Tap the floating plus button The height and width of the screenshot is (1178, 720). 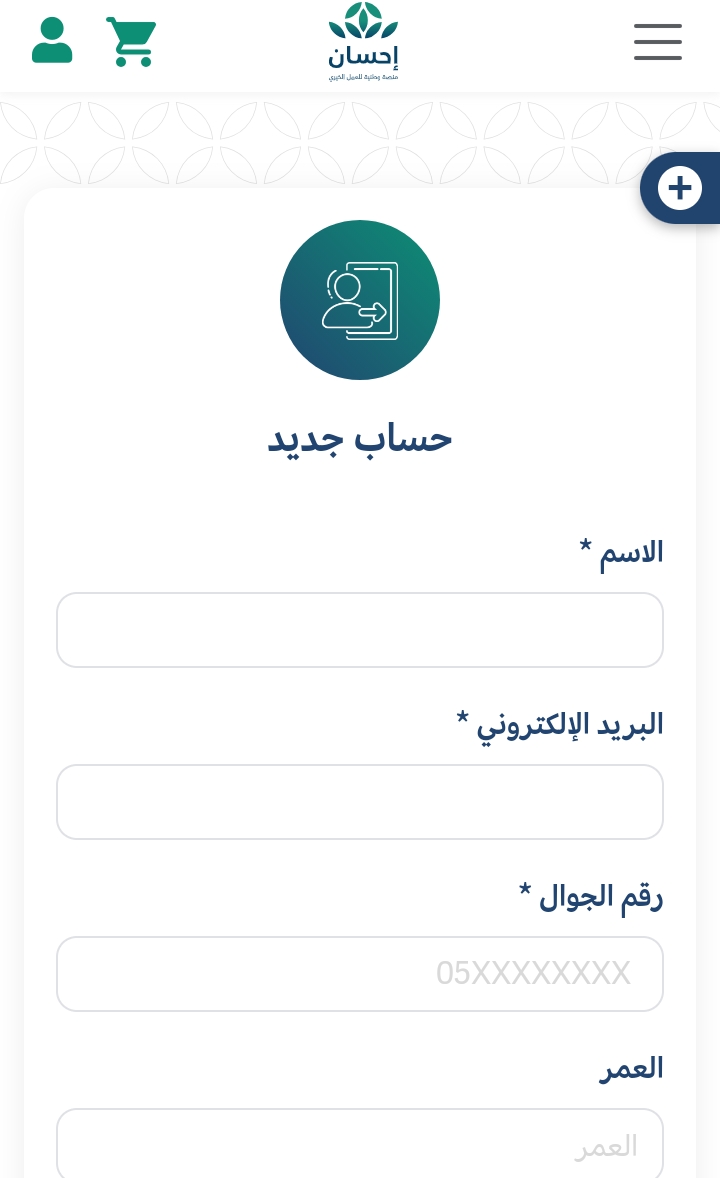[x=680, y=188]
